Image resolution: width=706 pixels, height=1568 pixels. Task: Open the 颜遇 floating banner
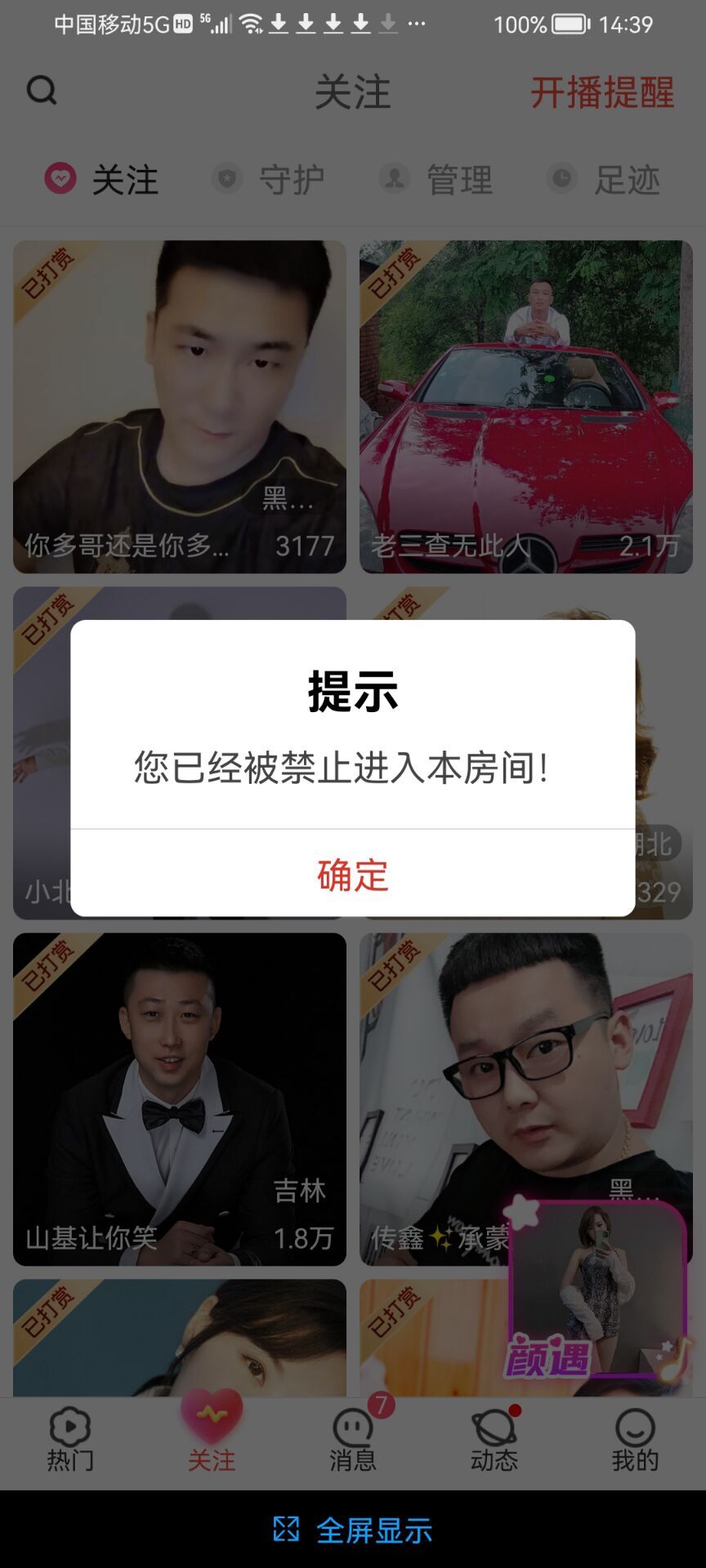tap(597, 1289)
